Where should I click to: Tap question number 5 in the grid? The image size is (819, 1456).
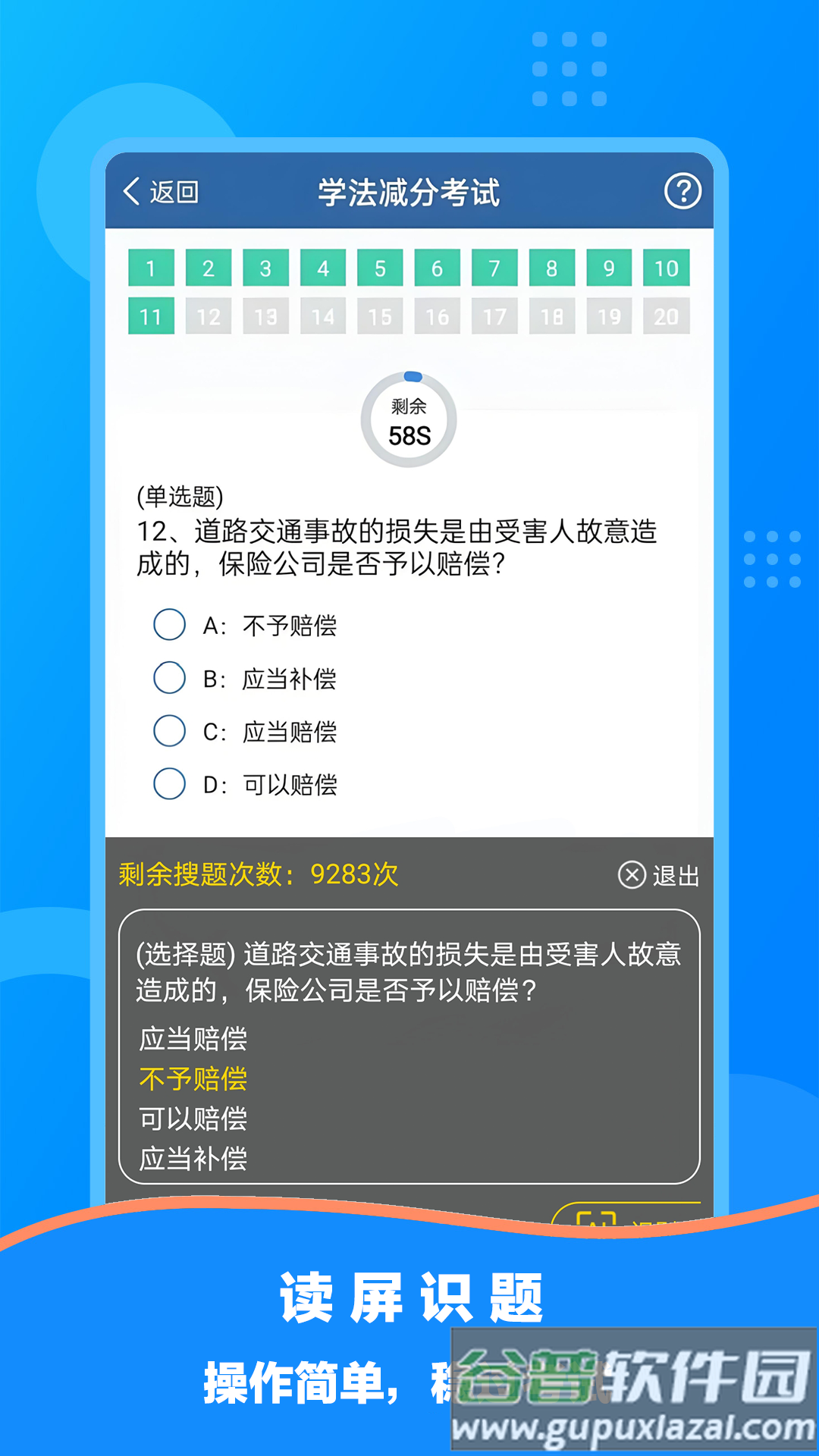[380, 269]
